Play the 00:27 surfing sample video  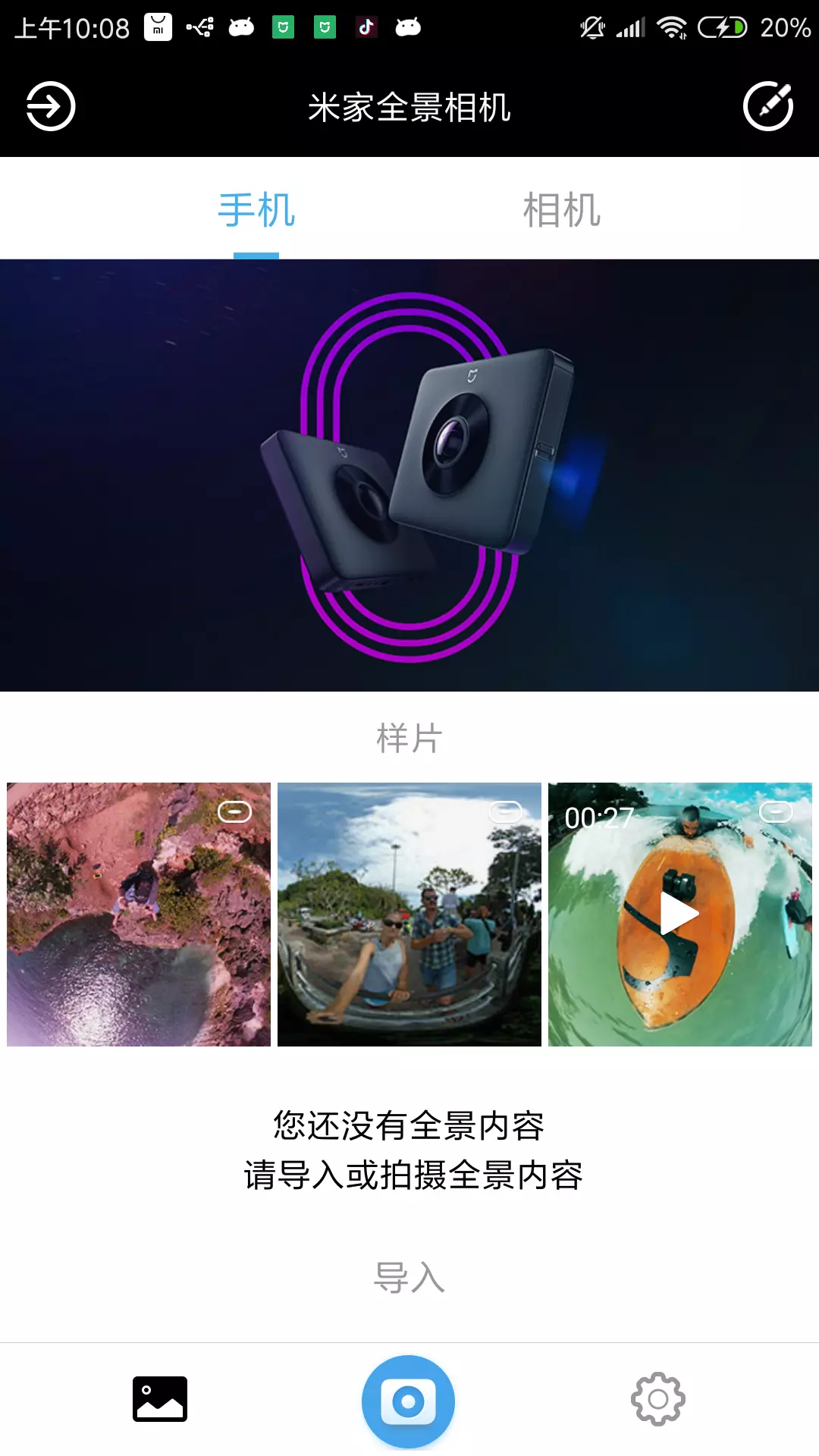(680, 915)
